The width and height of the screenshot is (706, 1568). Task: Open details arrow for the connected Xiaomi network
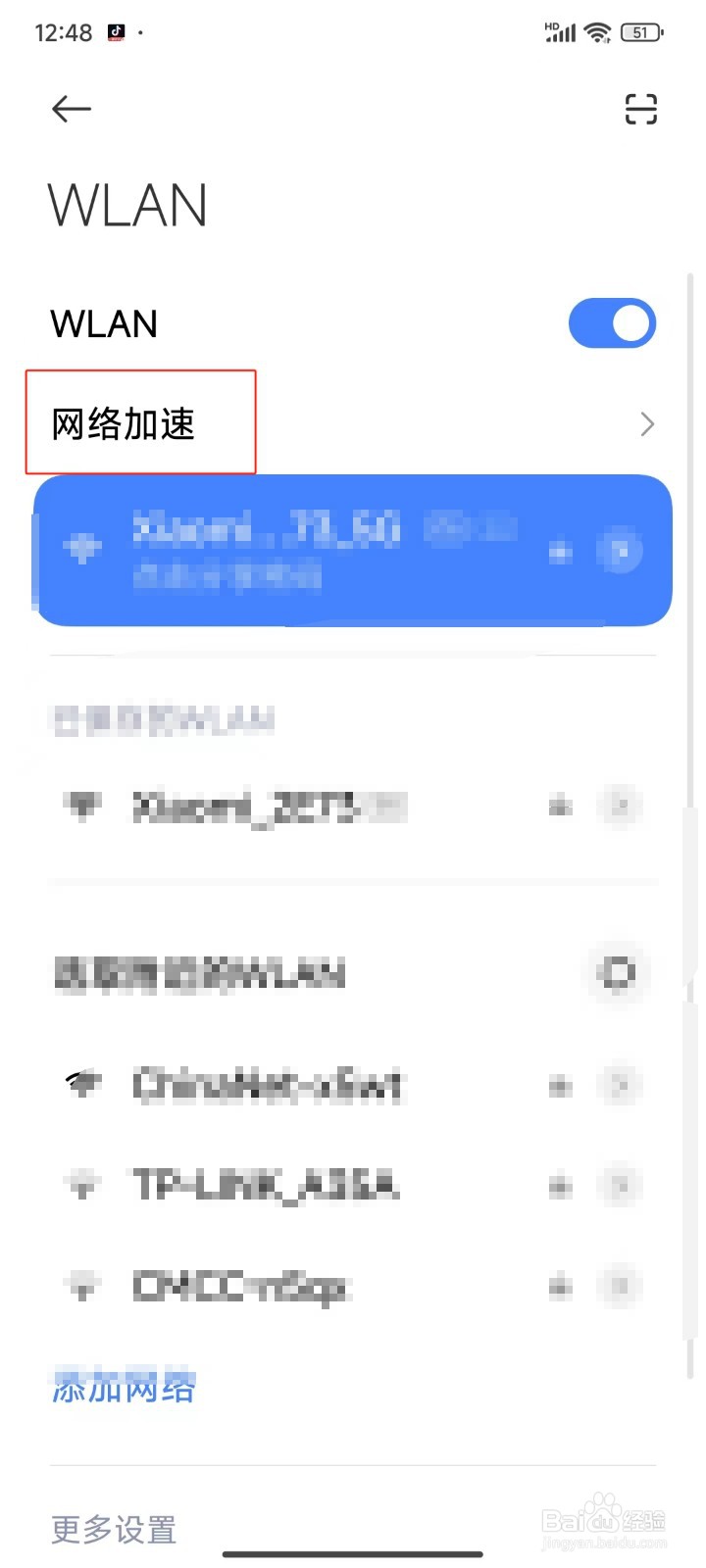tap(621, 551)
